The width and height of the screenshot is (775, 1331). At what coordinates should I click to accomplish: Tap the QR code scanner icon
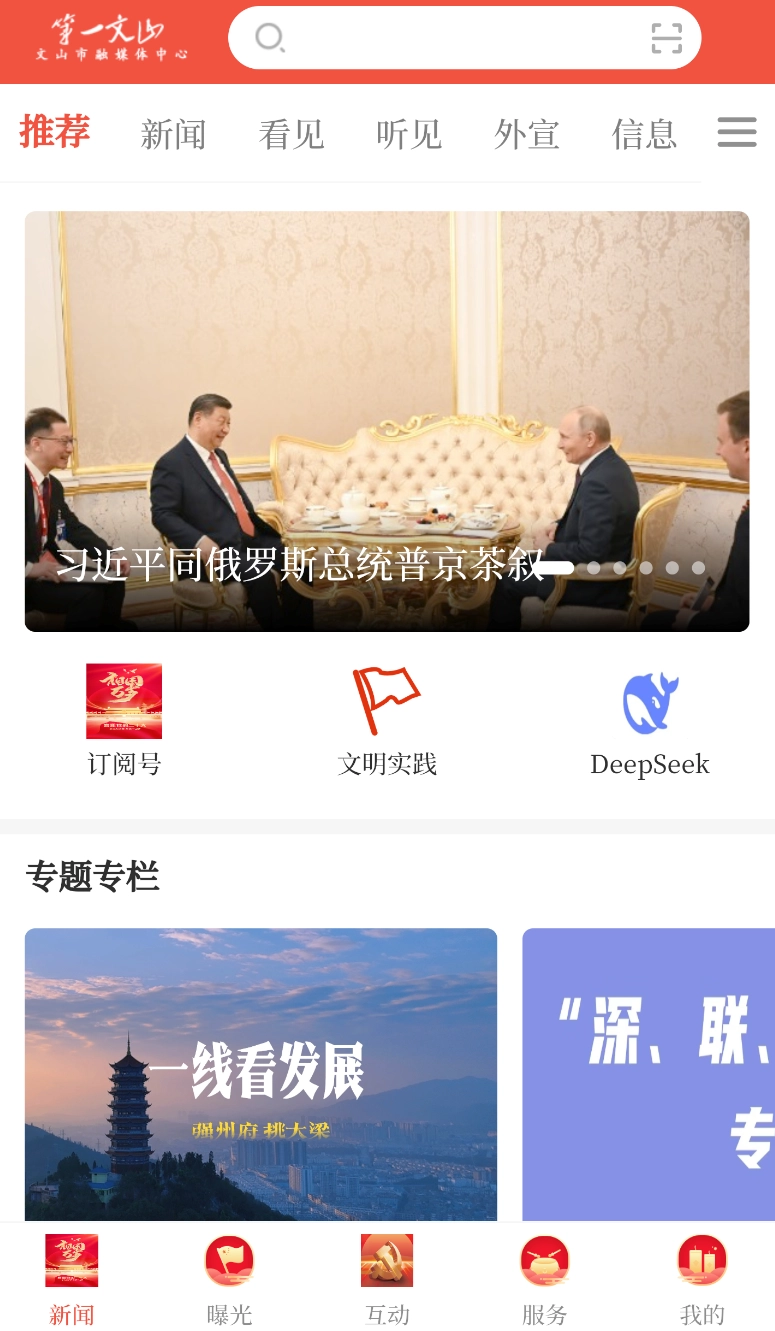tap(666, 37)
